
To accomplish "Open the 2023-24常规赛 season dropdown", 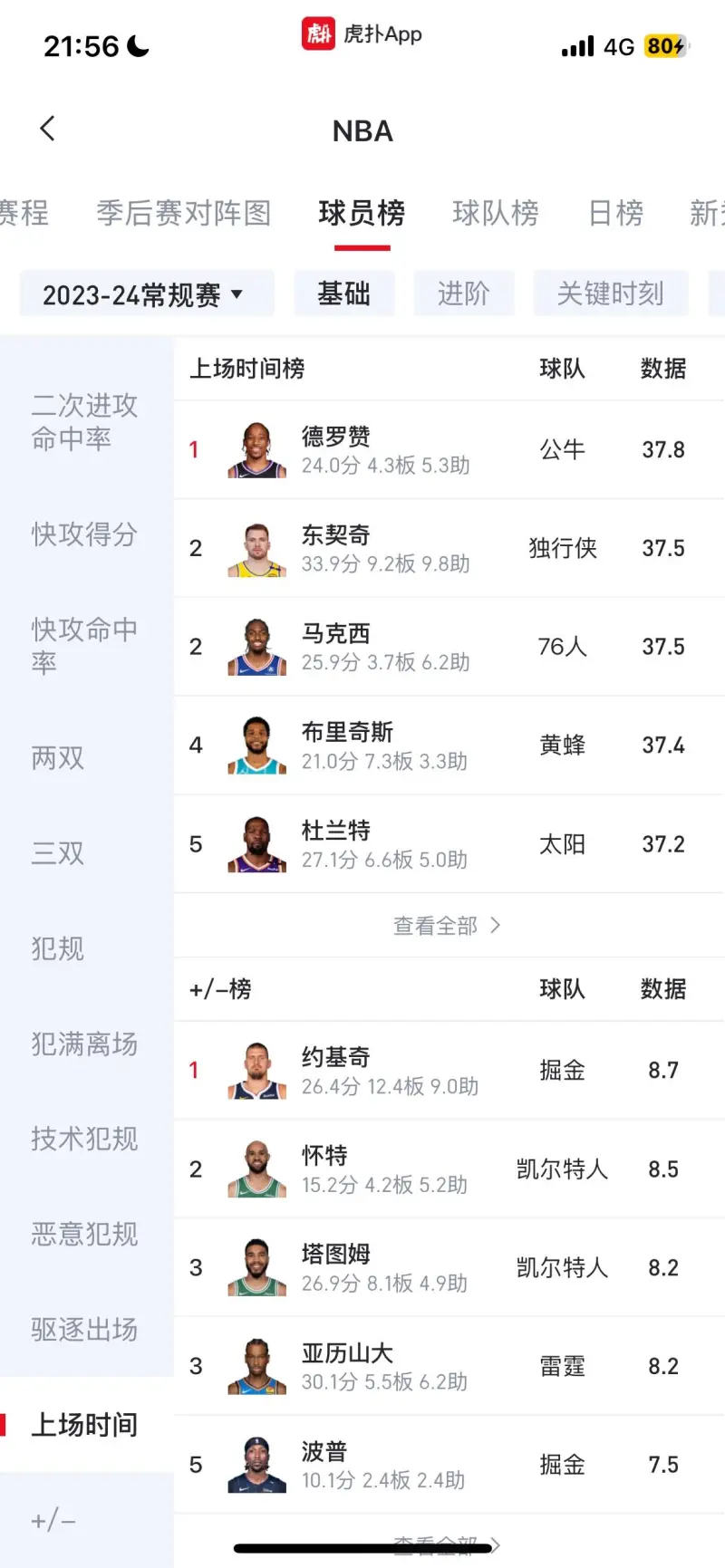I will pos(147,293).
